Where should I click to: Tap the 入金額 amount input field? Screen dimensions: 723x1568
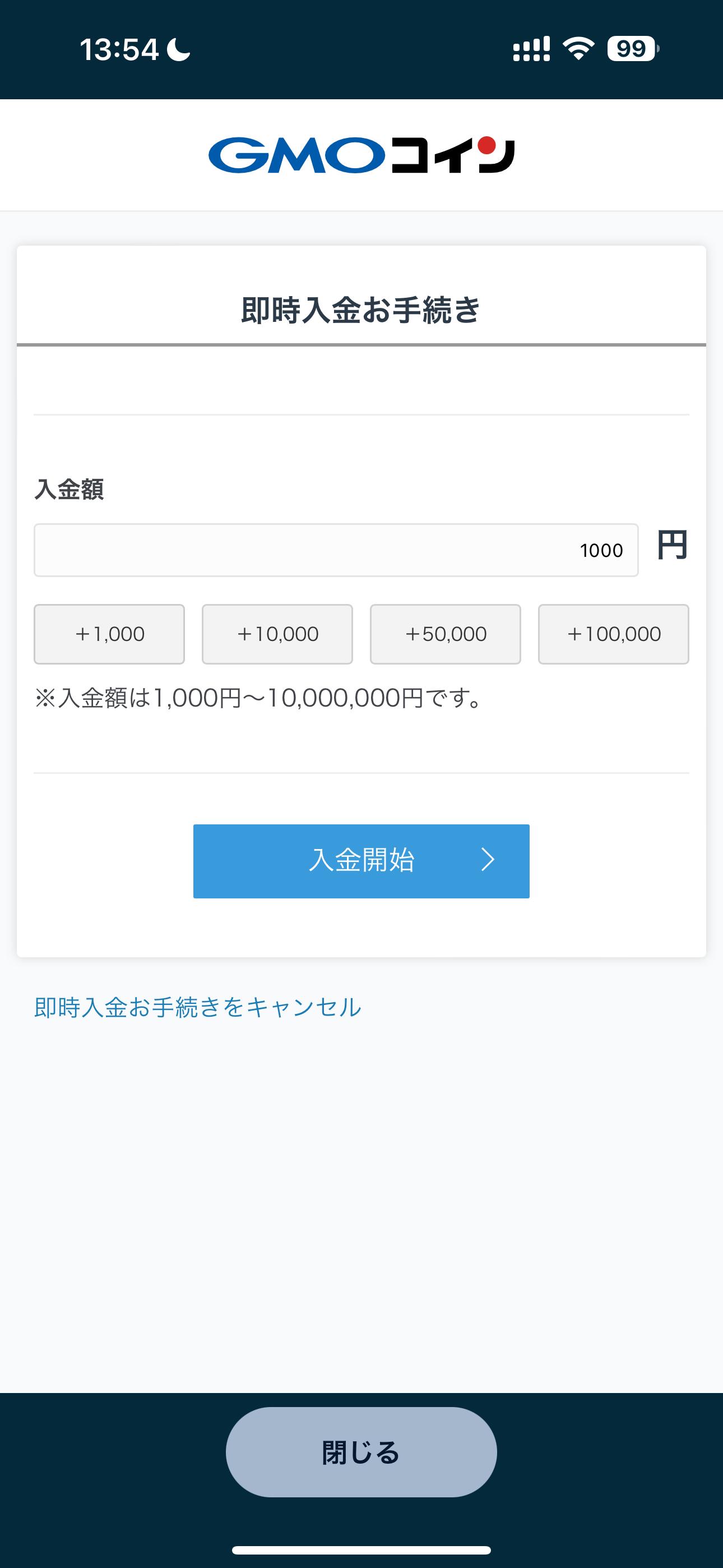pos(336,550)
